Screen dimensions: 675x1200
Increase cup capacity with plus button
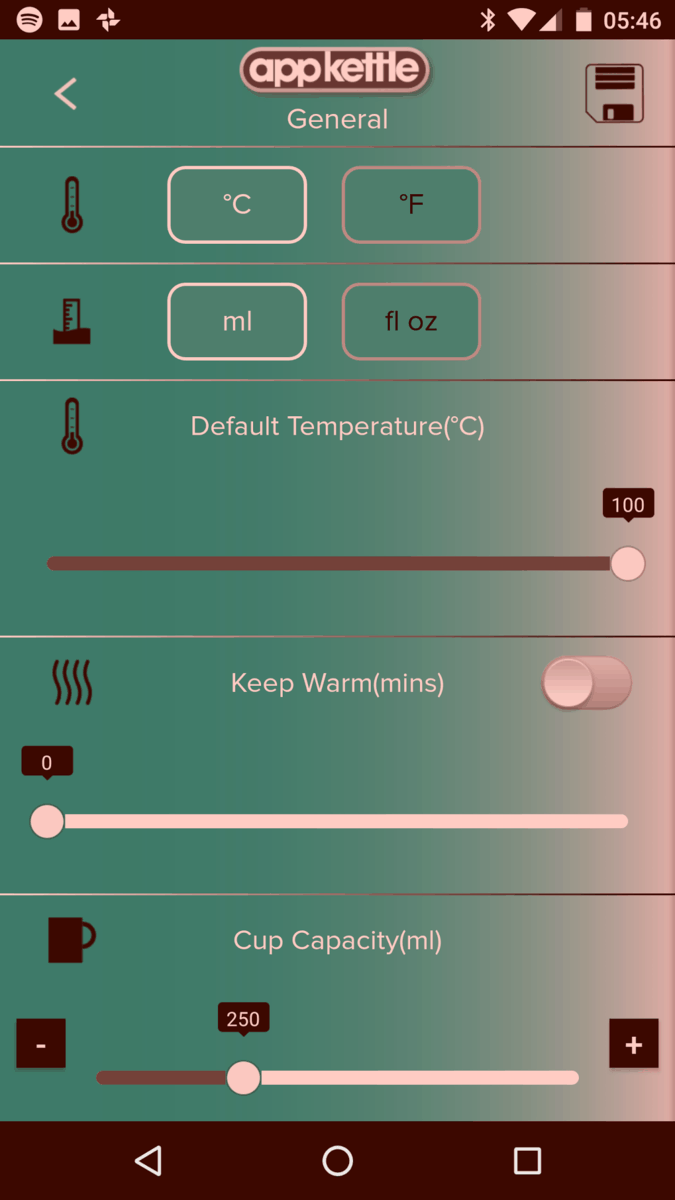coord(633,1044)
